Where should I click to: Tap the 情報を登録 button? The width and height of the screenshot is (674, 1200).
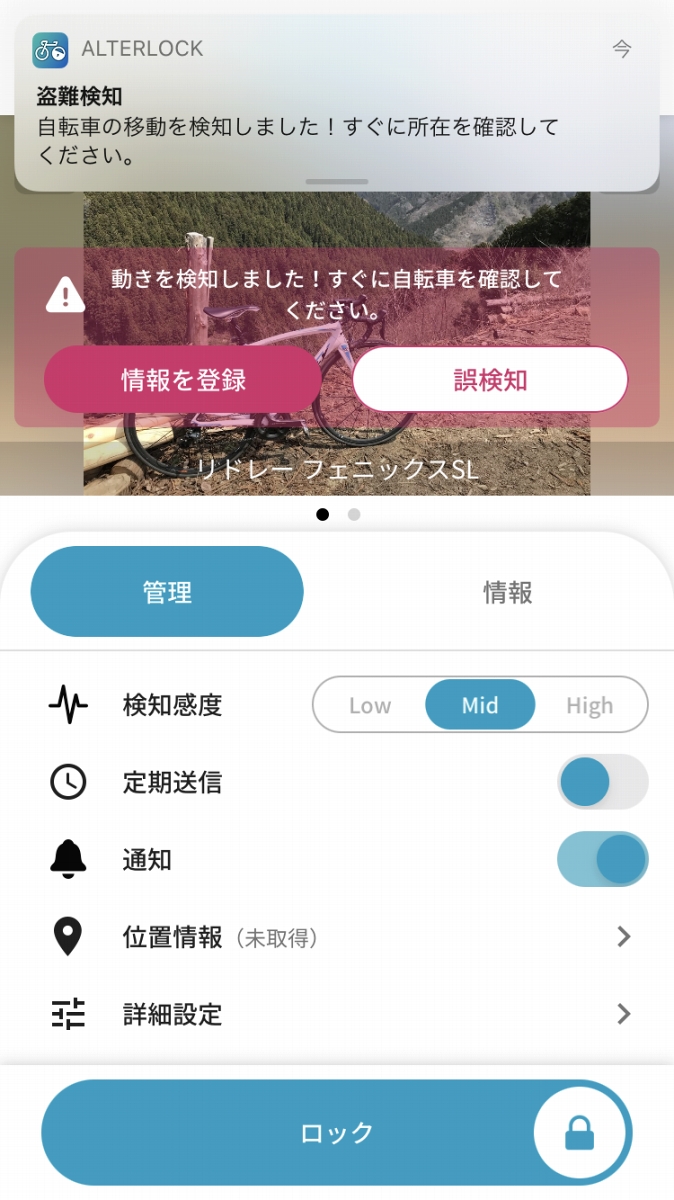183,380
